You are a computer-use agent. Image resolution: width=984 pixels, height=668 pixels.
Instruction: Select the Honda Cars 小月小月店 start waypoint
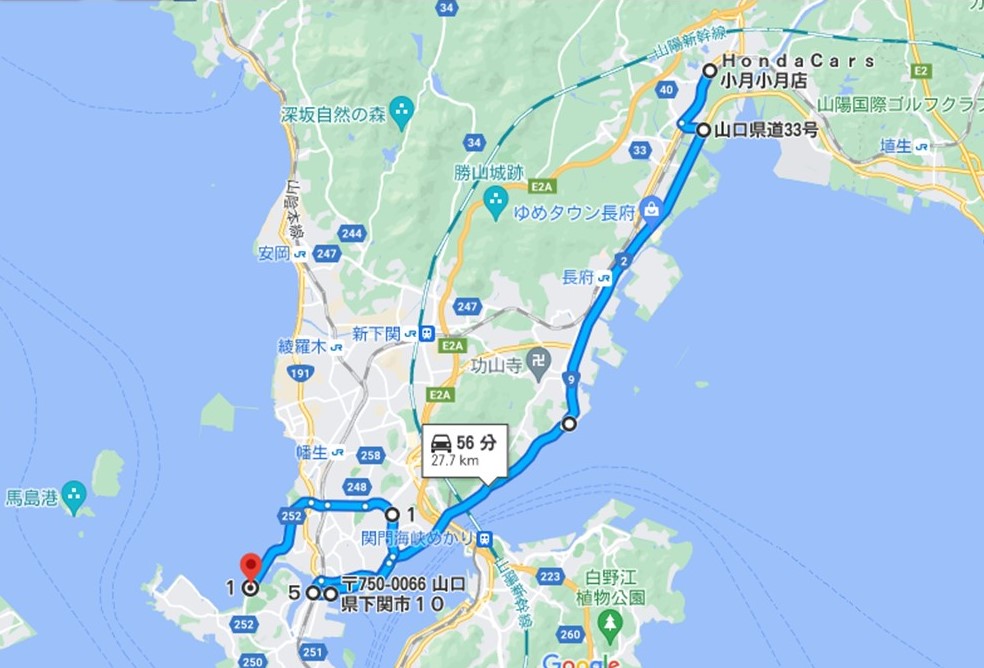pos(709,71)
